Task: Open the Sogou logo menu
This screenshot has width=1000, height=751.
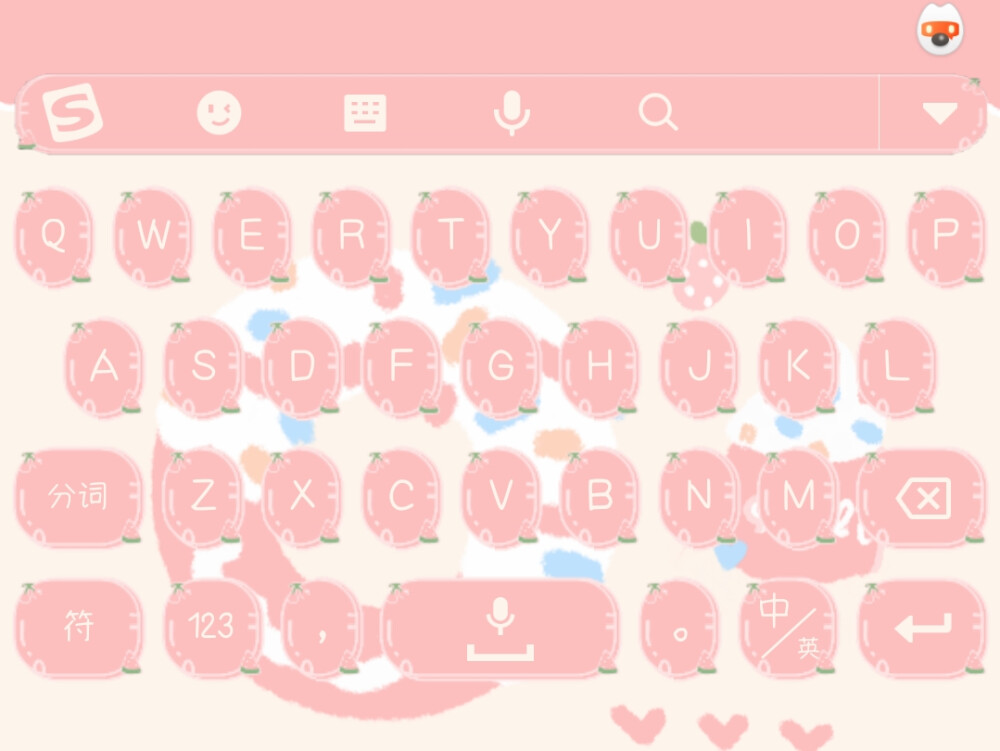Action: (x=73, y=112)
